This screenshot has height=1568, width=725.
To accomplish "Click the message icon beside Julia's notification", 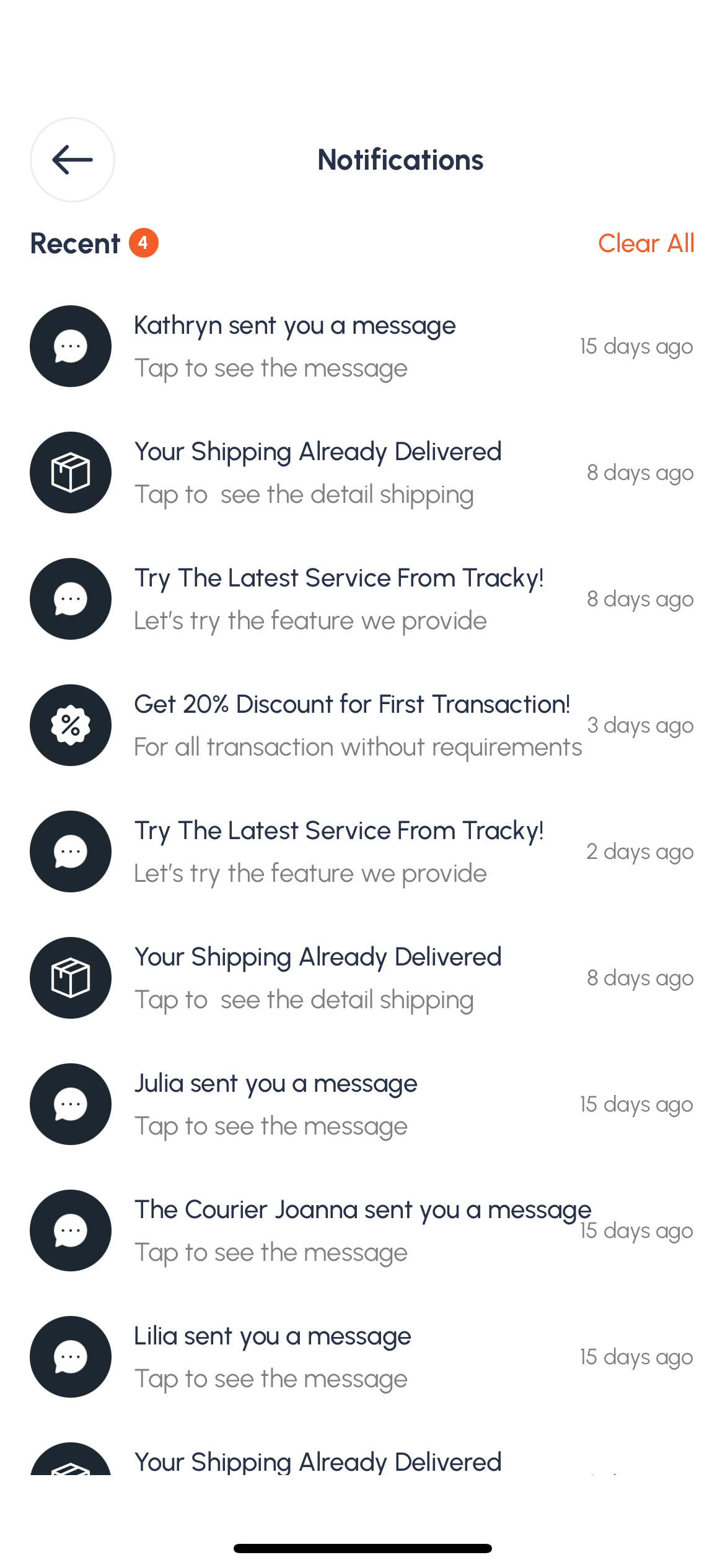I will [71, 1104].
